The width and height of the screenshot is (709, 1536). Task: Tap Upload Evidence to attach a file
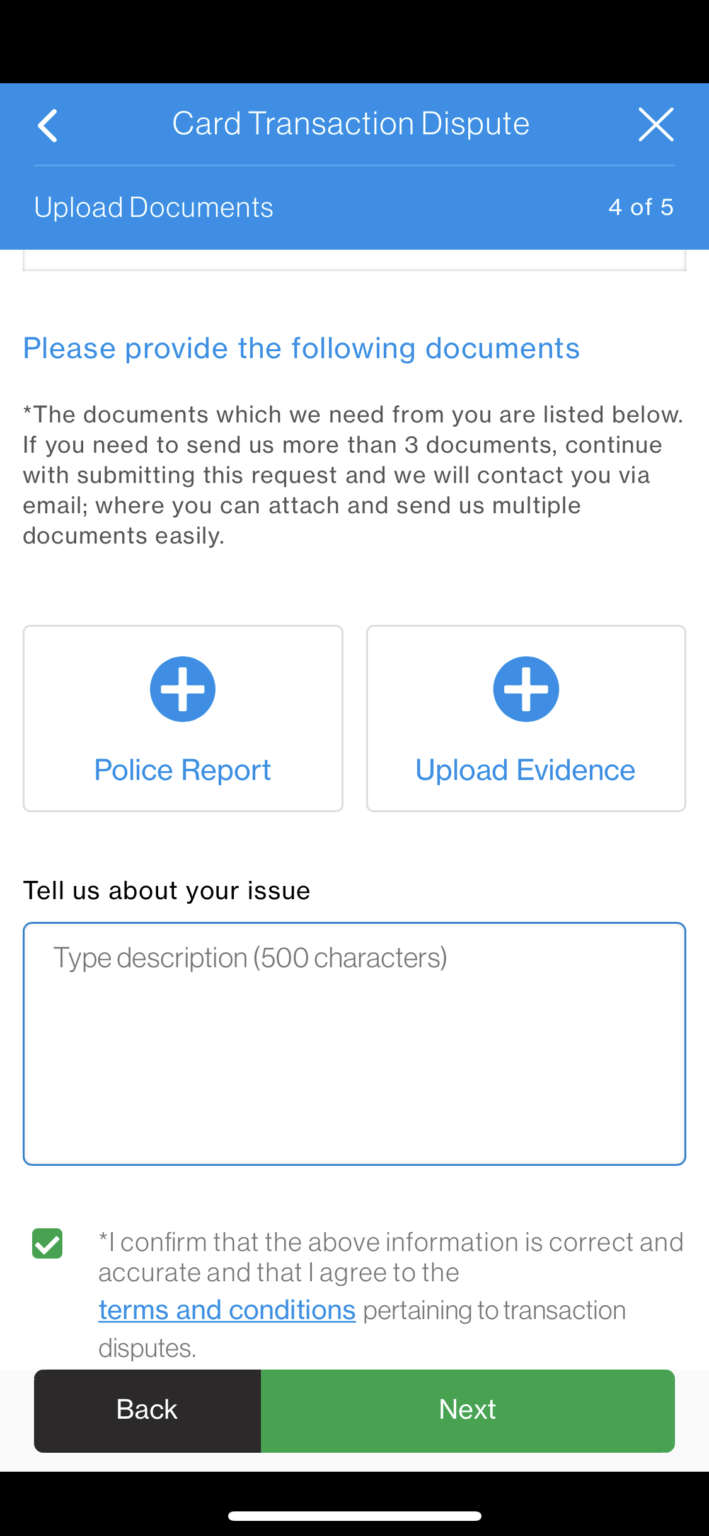pyautogui.click(x=526, y=718)
